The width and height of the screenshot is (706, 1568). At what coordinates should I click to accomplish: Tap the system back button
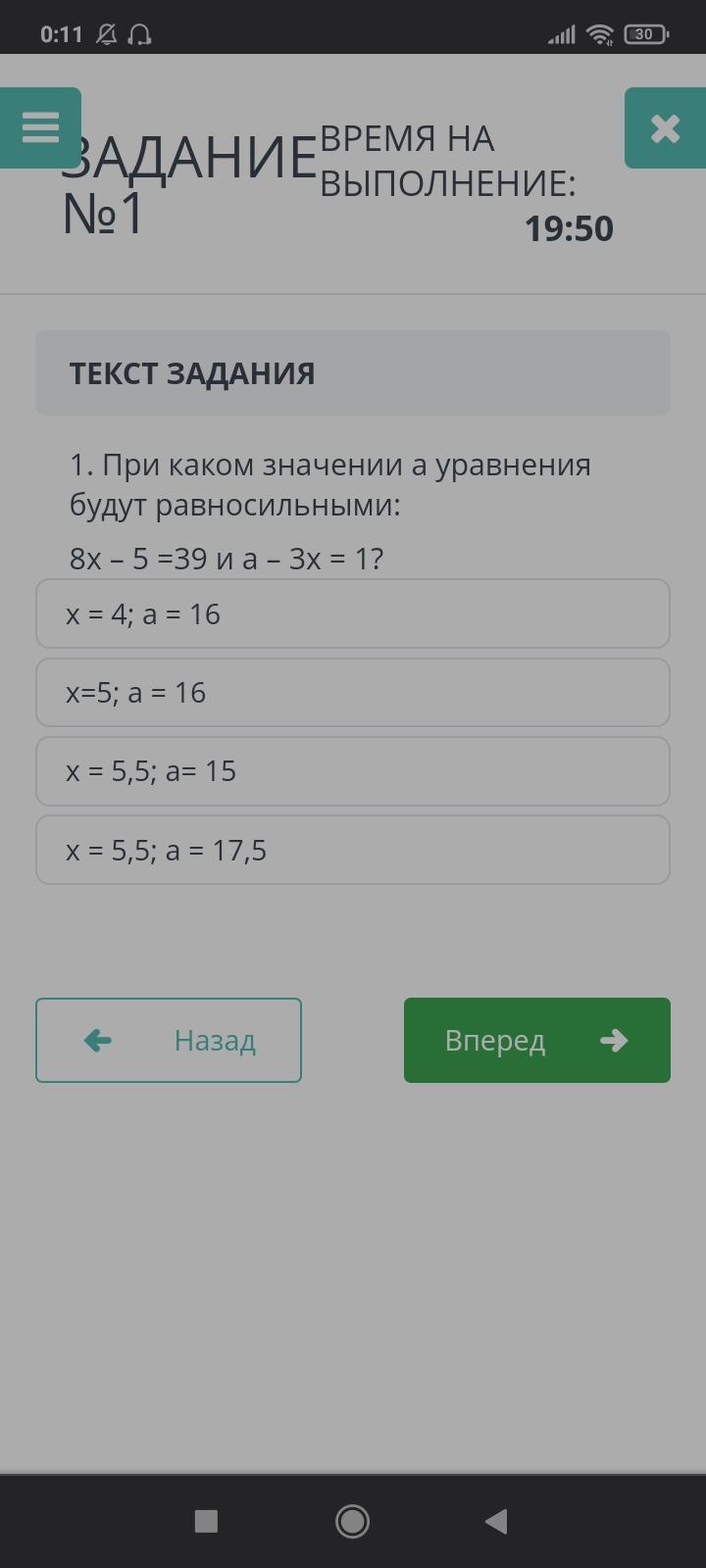[496, 1521]
